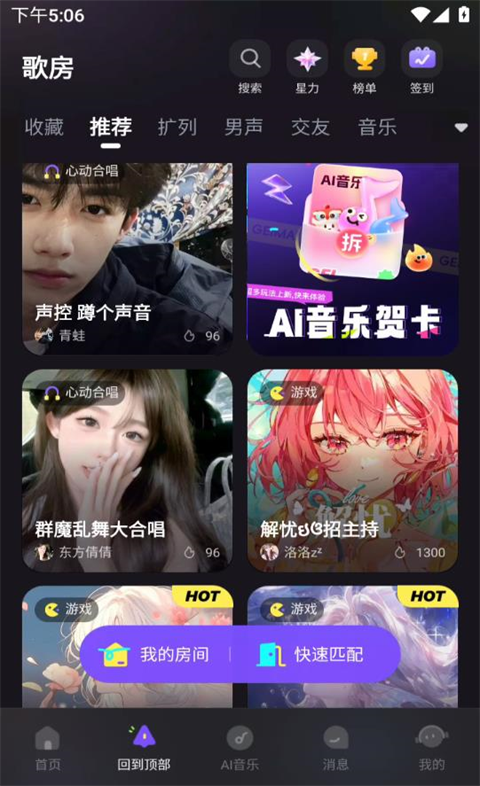Open the 音乐 category tab
This screenshot has height=786, width=480.
pyautogui.click(x=377, y=127)
